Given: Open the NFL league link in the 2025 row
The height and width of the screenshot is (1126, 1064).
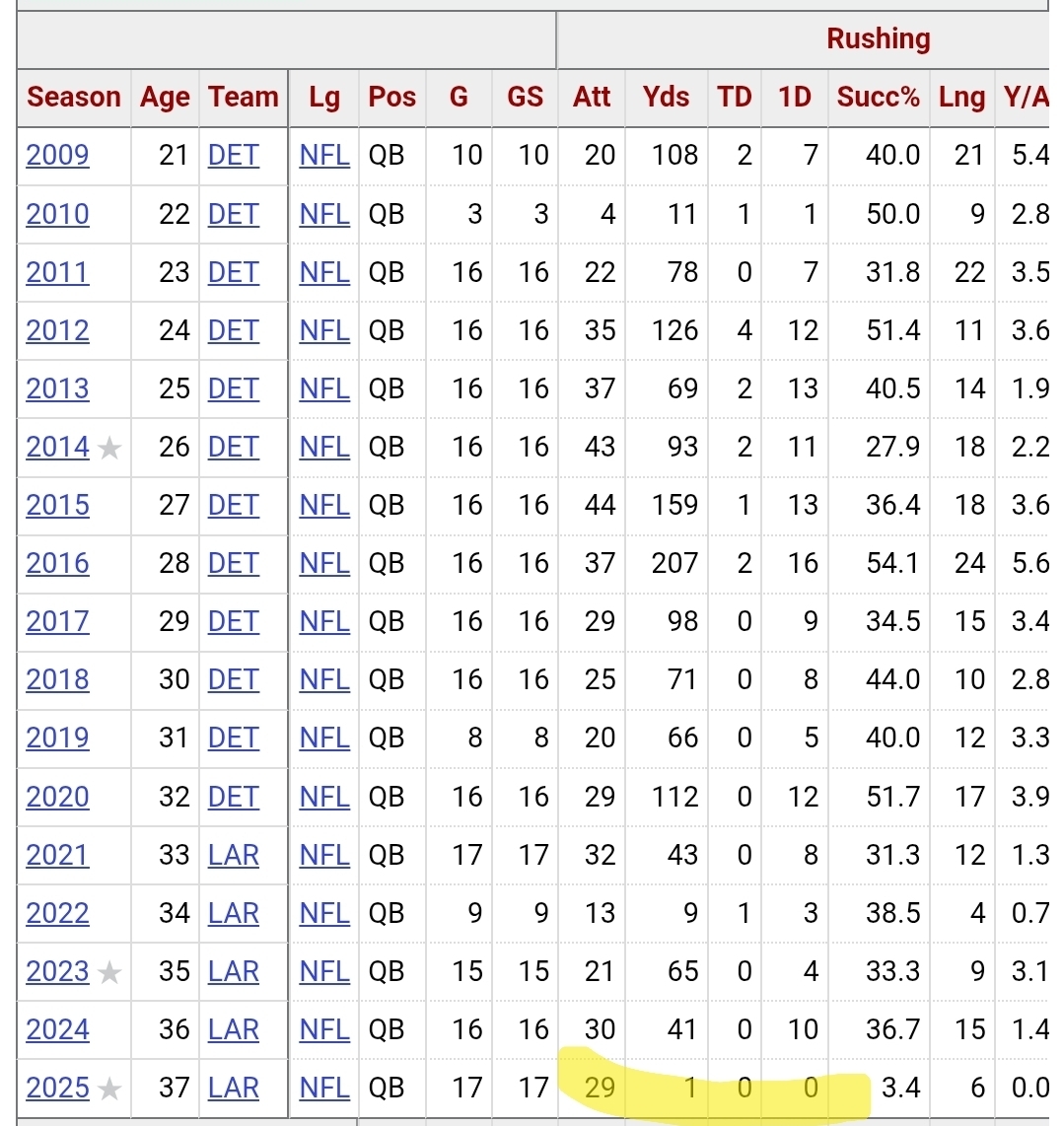Looking at the screenshot, I should coord(324,1088).
